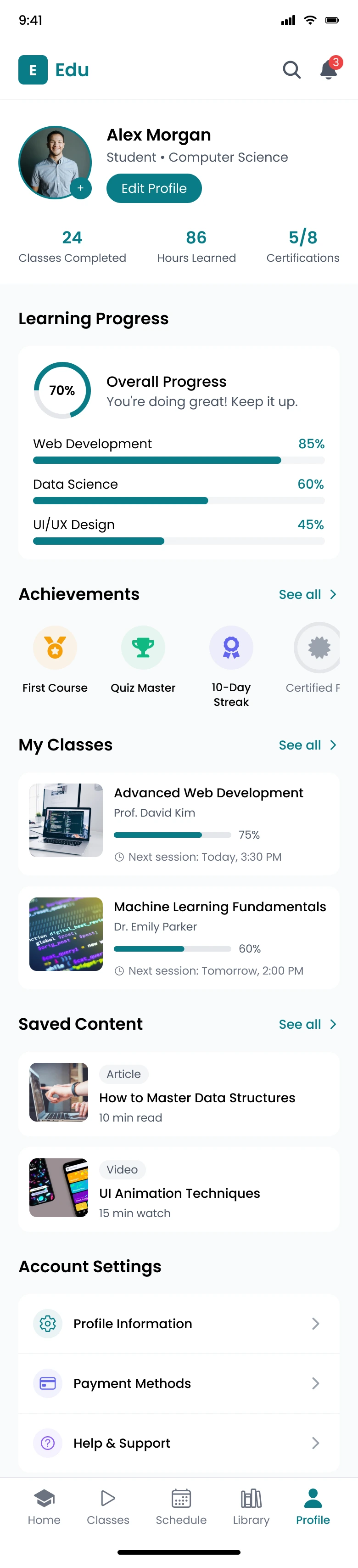Image resolution: width=358 pixels, height=1568 pixels.
Task: Switch to the Schedule tab
Action: pos(181,1507)
